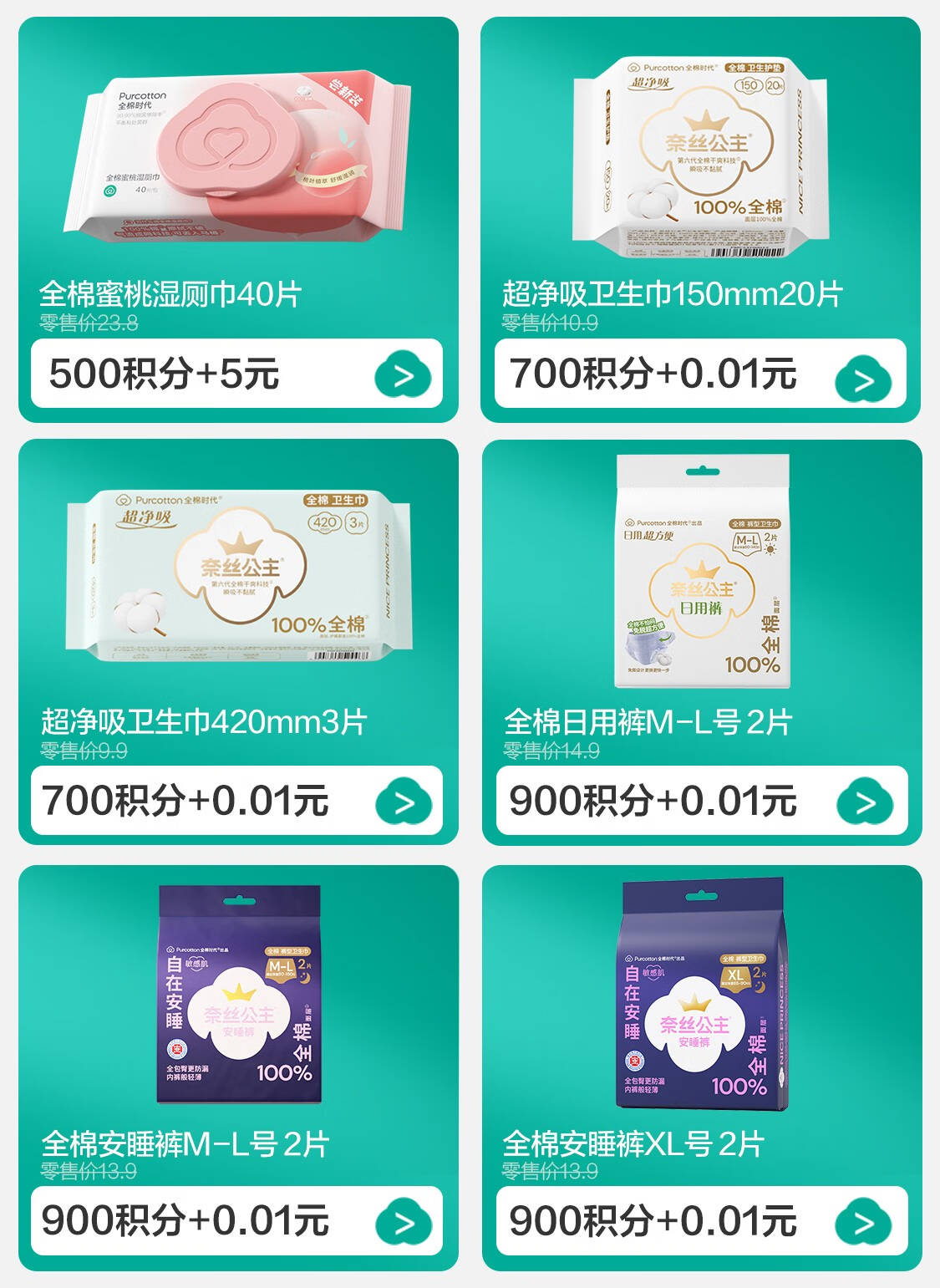The image size is (940, 1288).
Task: View the 全棉安睡裤XL号 2片 product card
Action: pyautogui.click(x=702, y=999)
